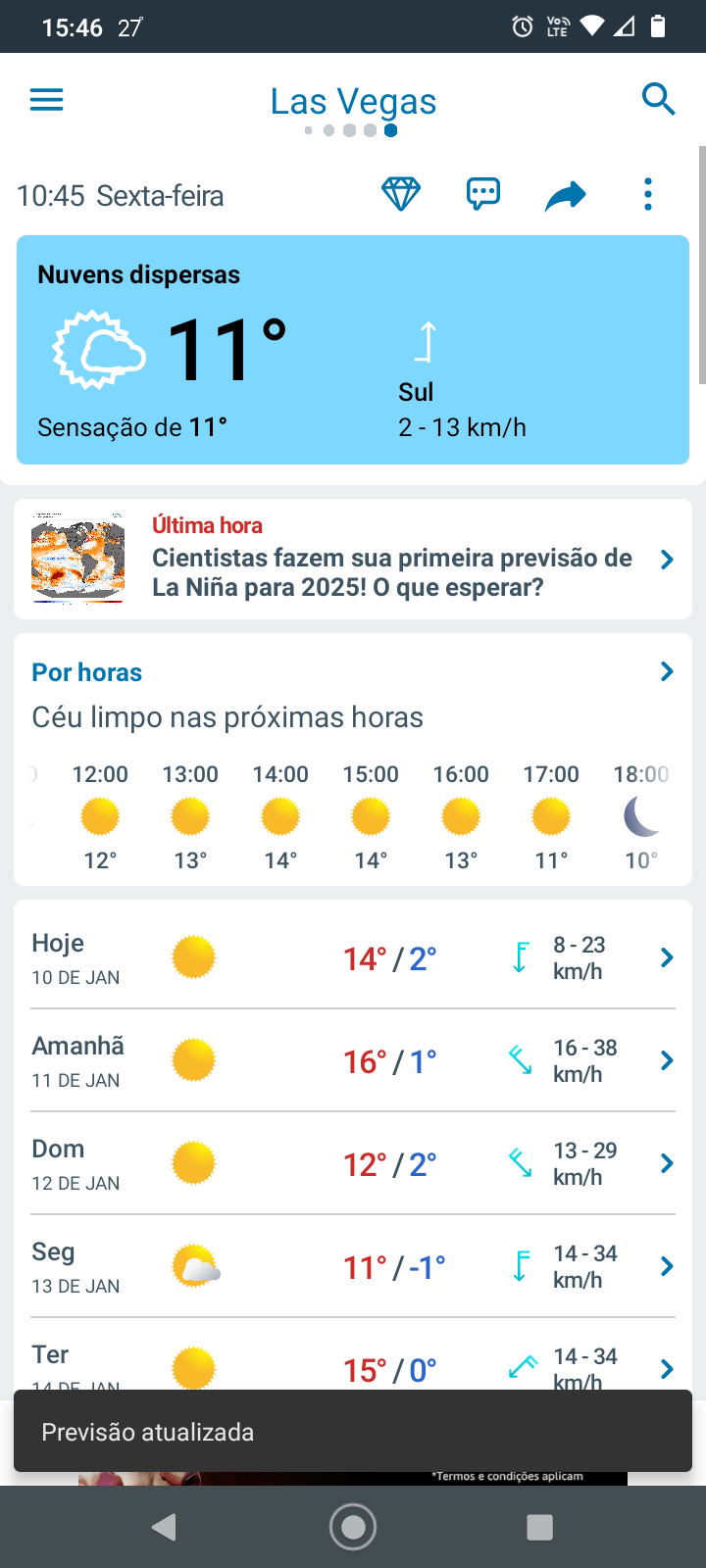Open the feedback chat bubble icon
Screen dimensions: 706x1568
point(483,195)
